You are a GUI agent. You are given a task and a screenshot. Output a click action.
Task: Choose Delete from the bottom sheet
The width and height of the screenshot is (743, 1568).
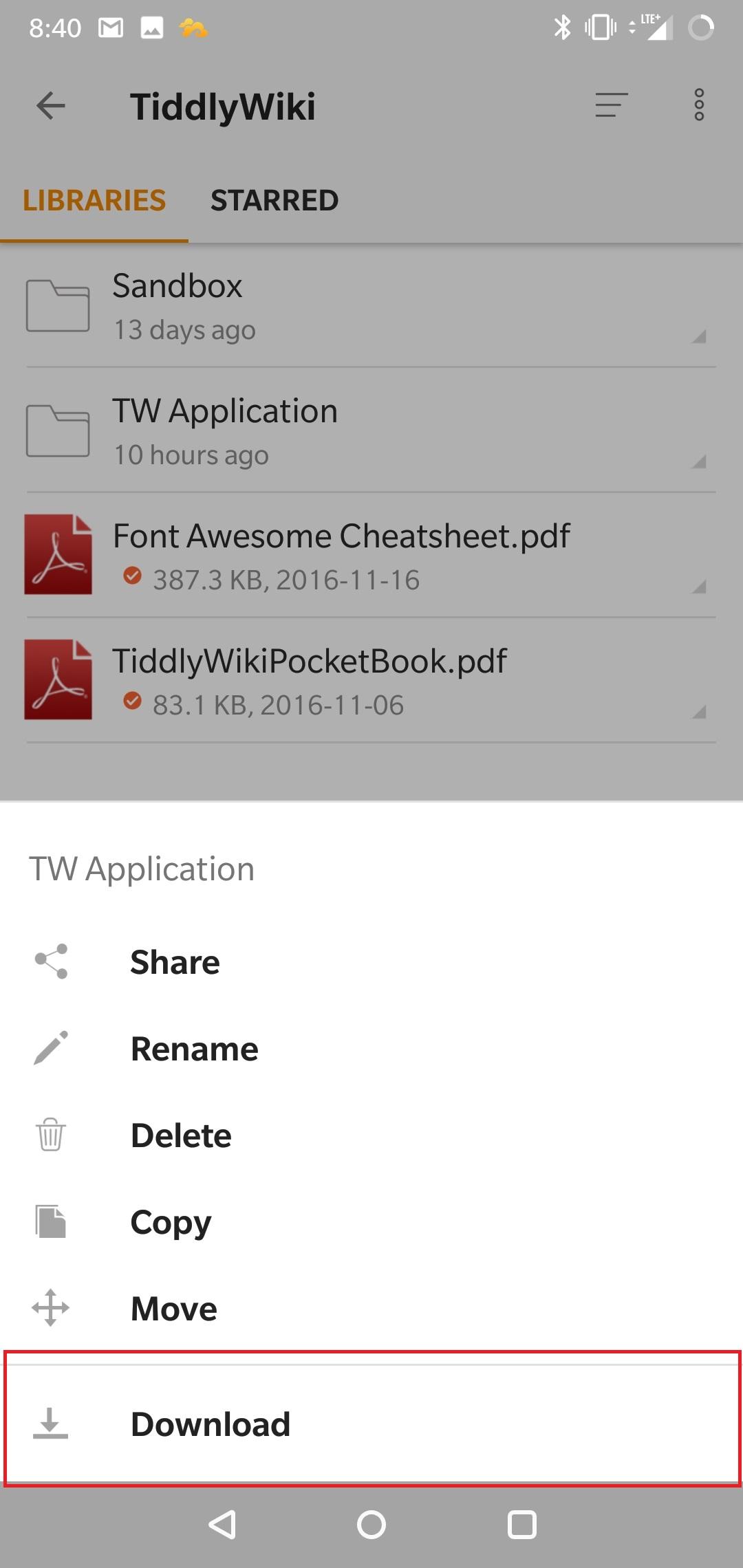point(371,1135)
